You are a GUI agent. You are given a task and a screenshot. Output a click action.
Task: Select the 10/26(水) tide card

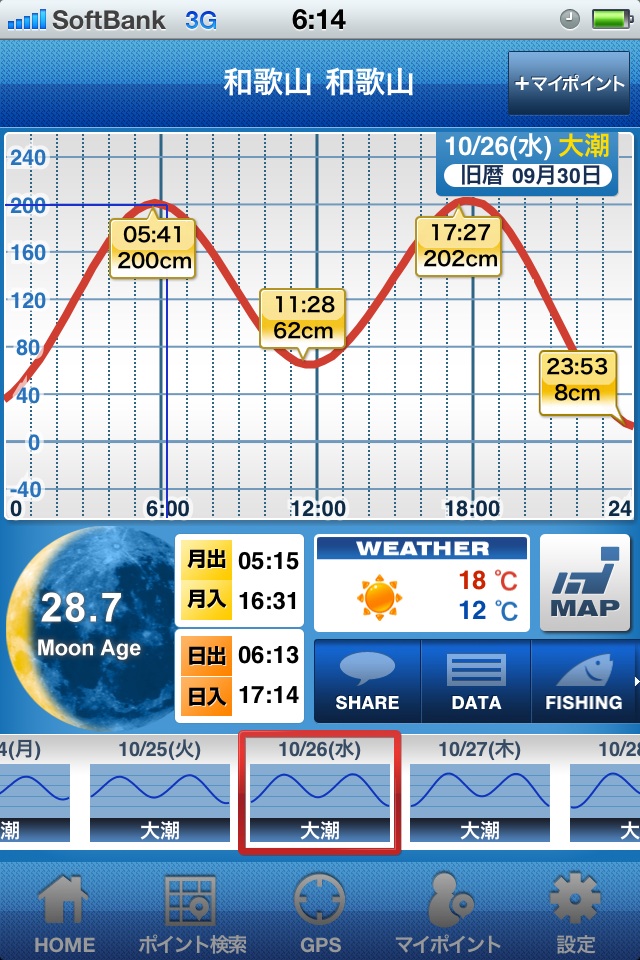(x=320, y=792)
